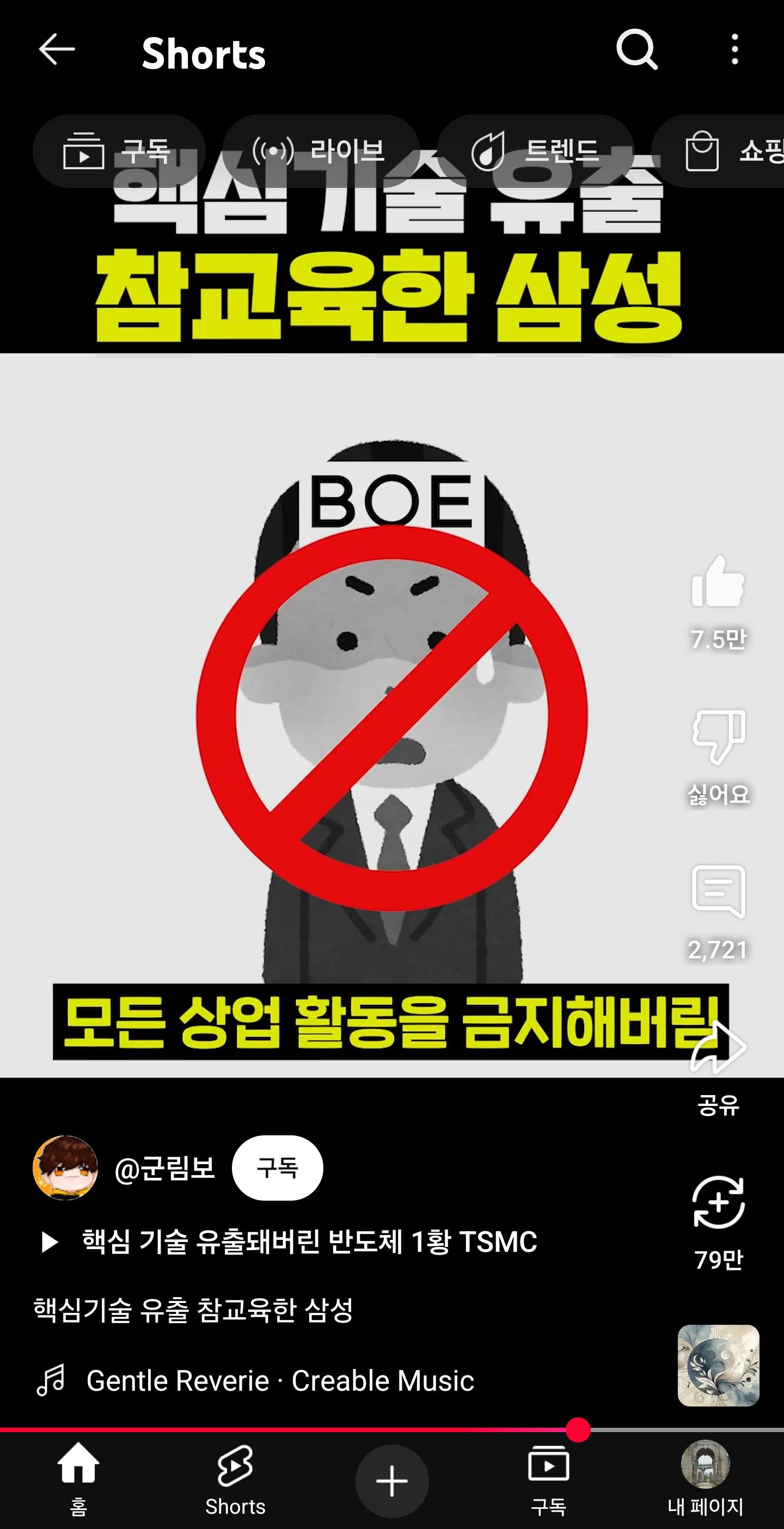Like this Short
The width and height of the screenshot is (784, 1529).
[x=718, y=584]
